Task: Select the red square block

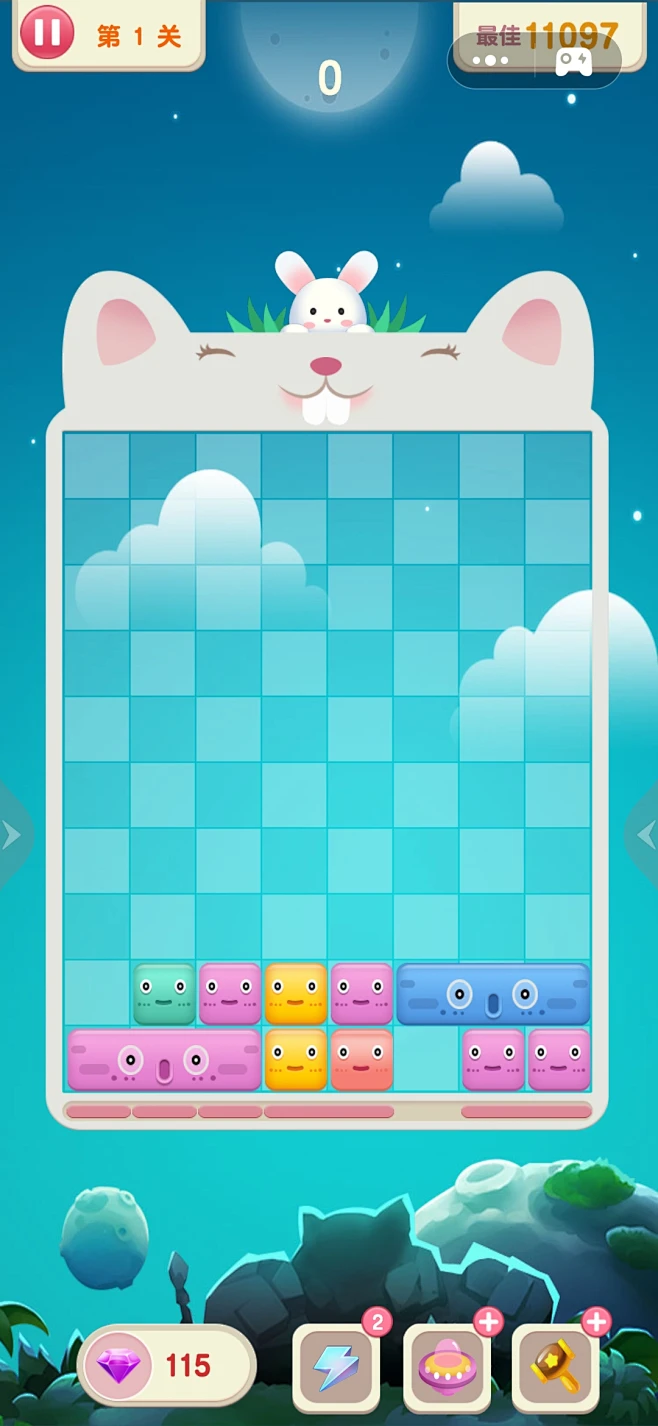Action: [x=362, y=1060]
